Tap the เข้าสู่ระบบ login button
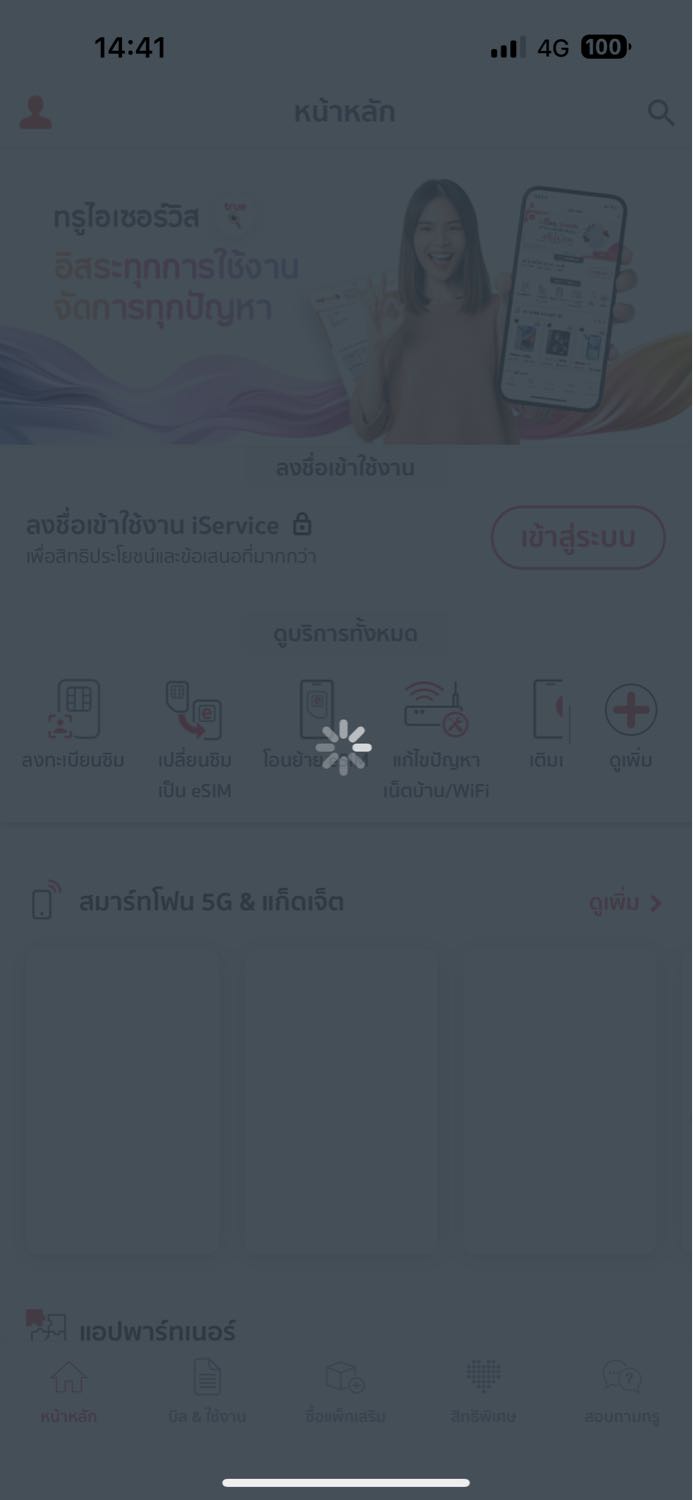 pyautogui.click(x=577, y=537)
